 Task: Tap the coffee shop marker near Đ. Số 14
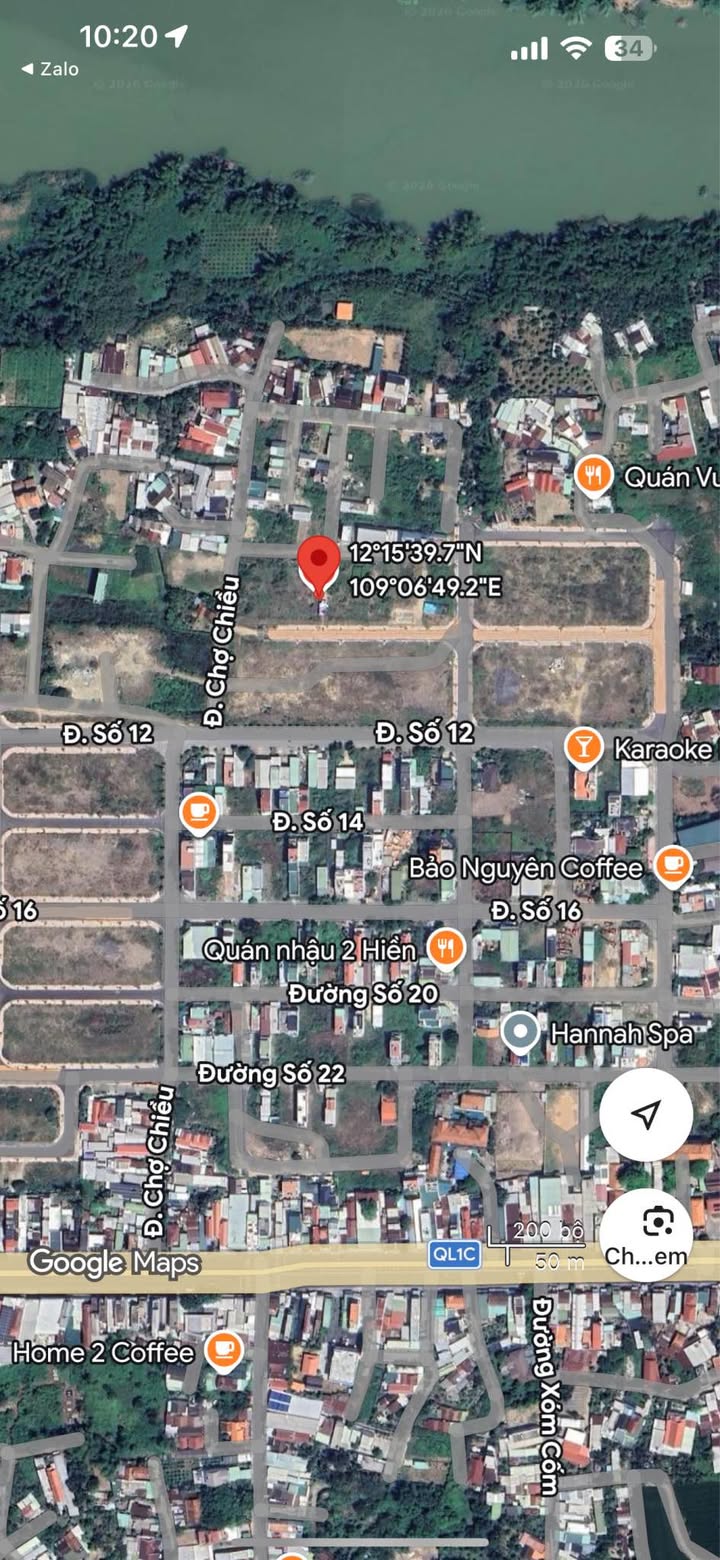coord(199,813)
